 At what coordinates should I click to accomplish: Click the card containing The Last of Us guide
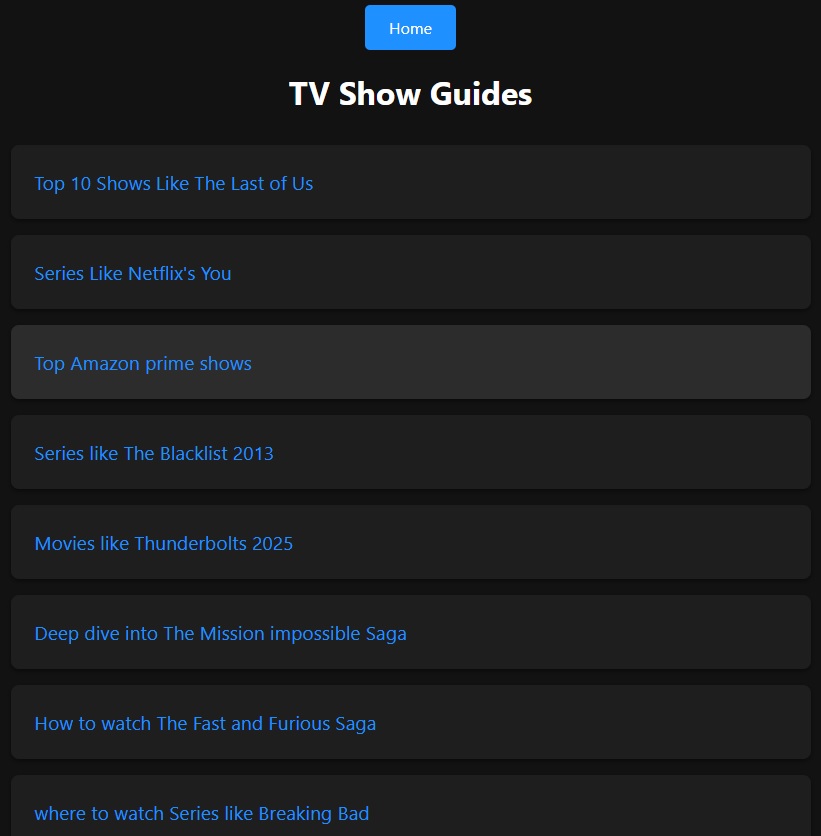coord(600,183)
